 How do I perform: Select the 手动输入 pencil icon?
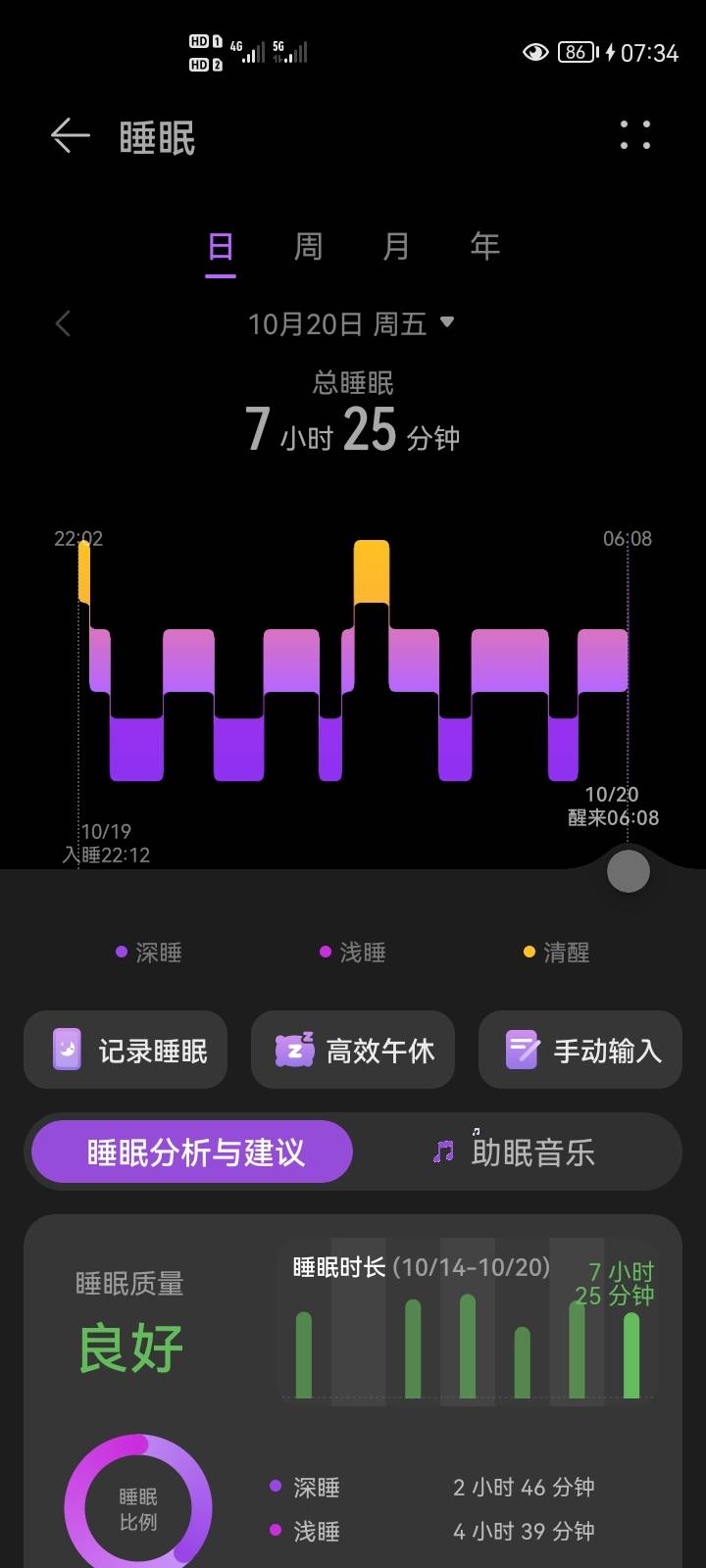pos(523,1050)
